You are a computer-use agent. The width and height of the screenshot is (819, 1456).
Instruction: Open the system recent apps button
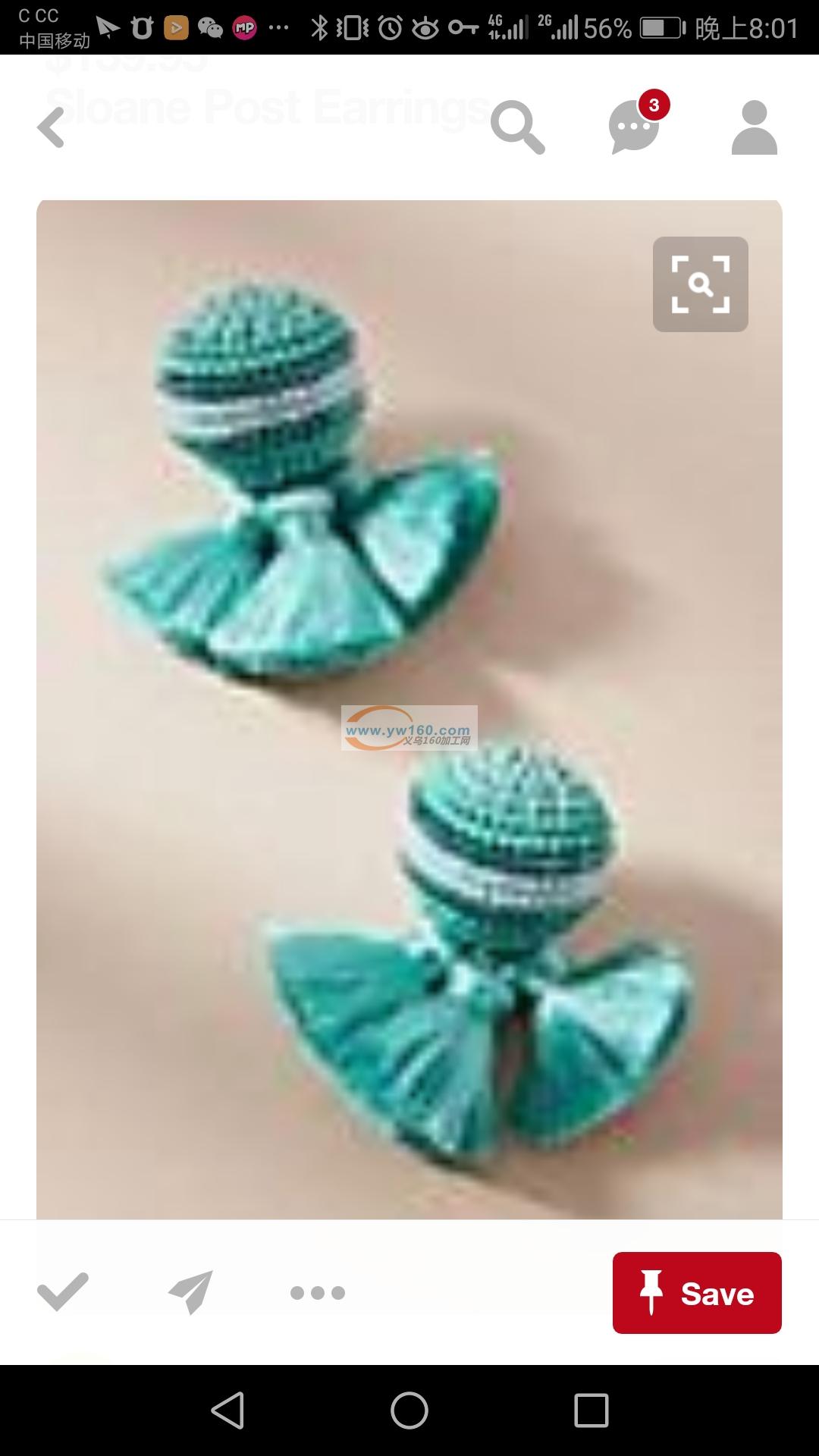[591, 1411]
